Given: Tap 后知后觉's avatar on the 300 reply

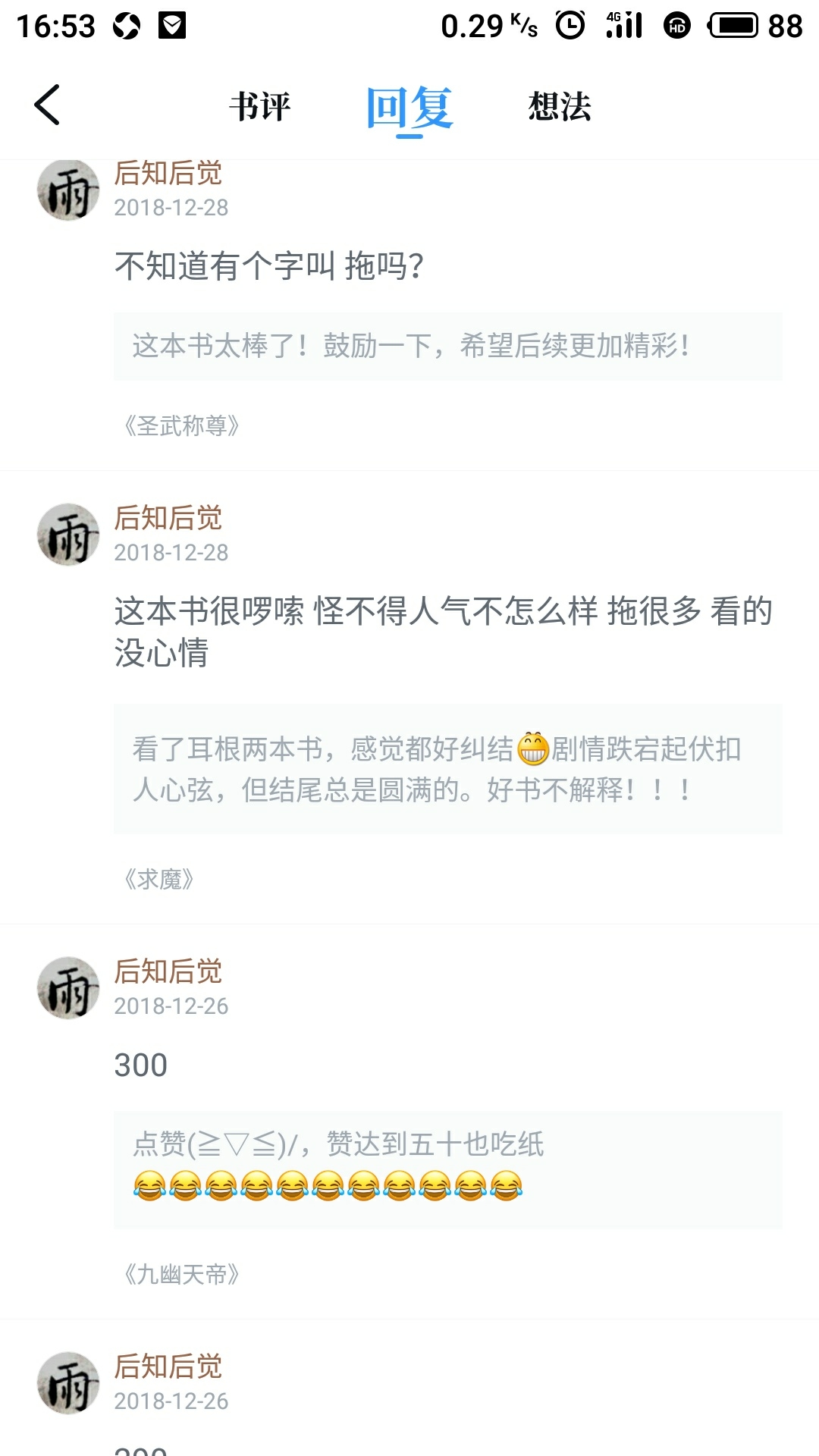Looking at the screenshot, I should (x=68, y=988).
